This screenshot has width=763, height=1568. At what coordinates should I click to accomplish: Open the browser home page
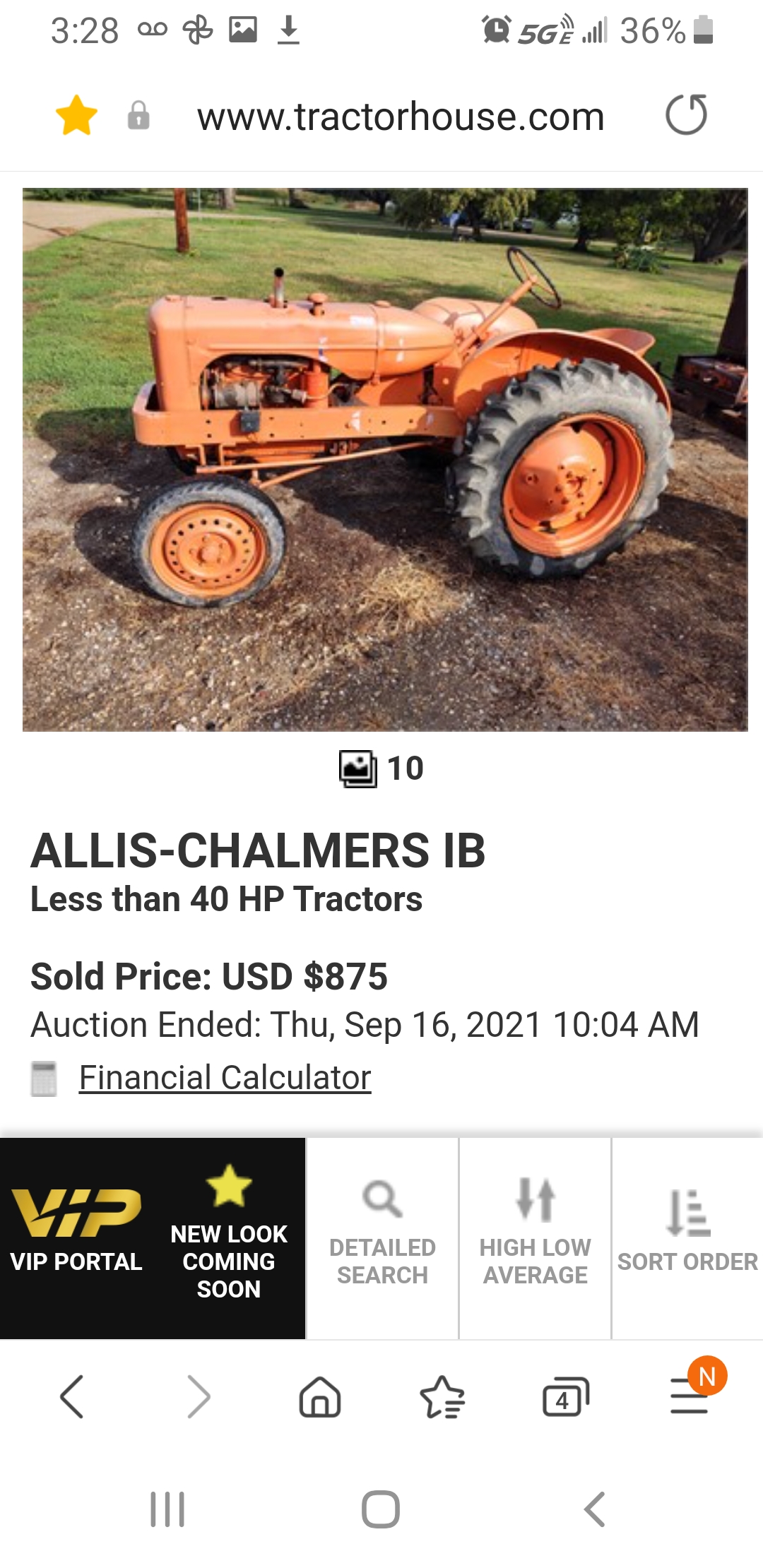pos(320,1397)
